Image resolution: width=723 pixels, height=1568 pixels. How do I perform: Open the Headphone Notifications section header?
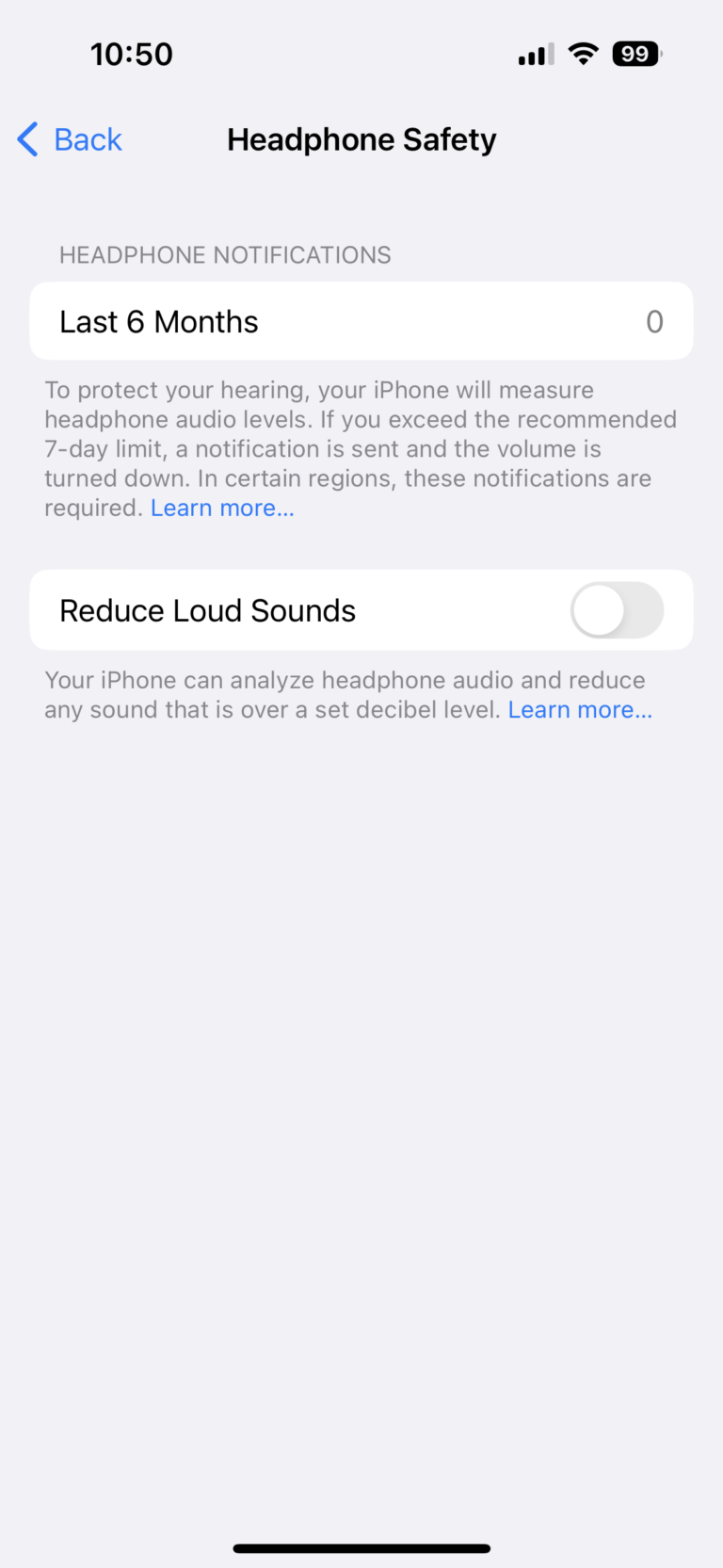(225, 254)
